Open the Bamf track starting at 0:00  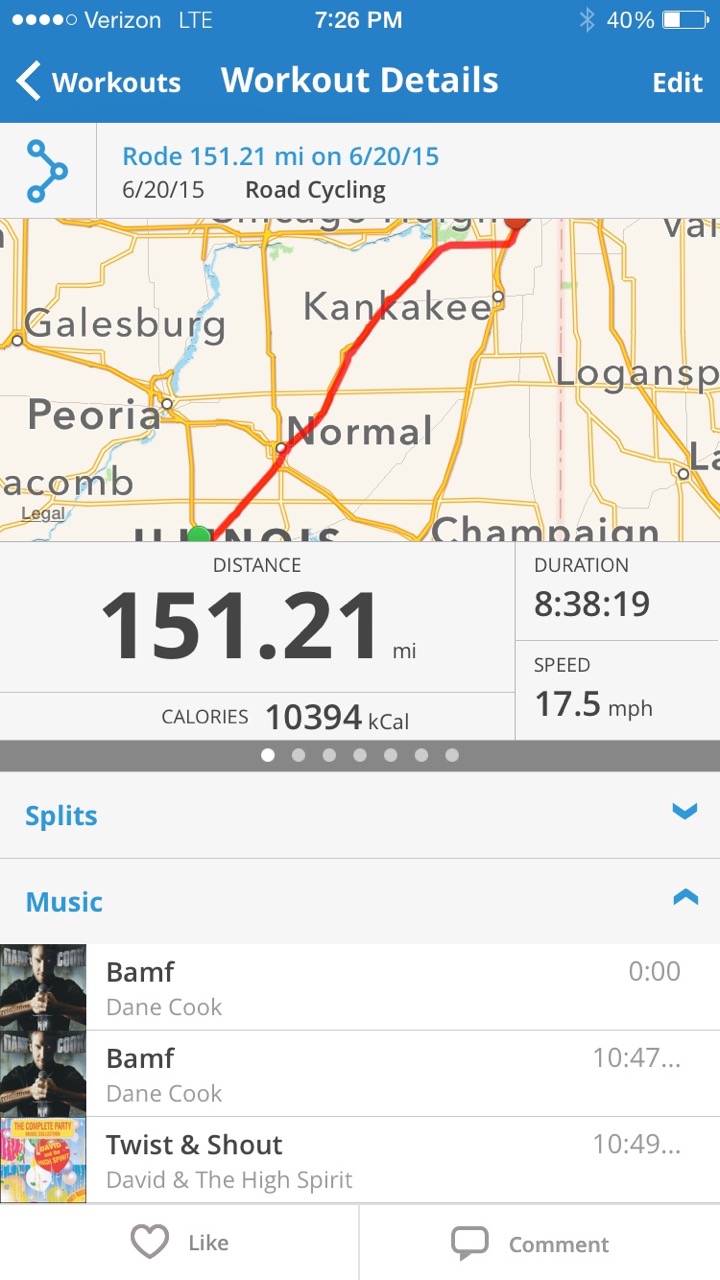pos(360,987)
